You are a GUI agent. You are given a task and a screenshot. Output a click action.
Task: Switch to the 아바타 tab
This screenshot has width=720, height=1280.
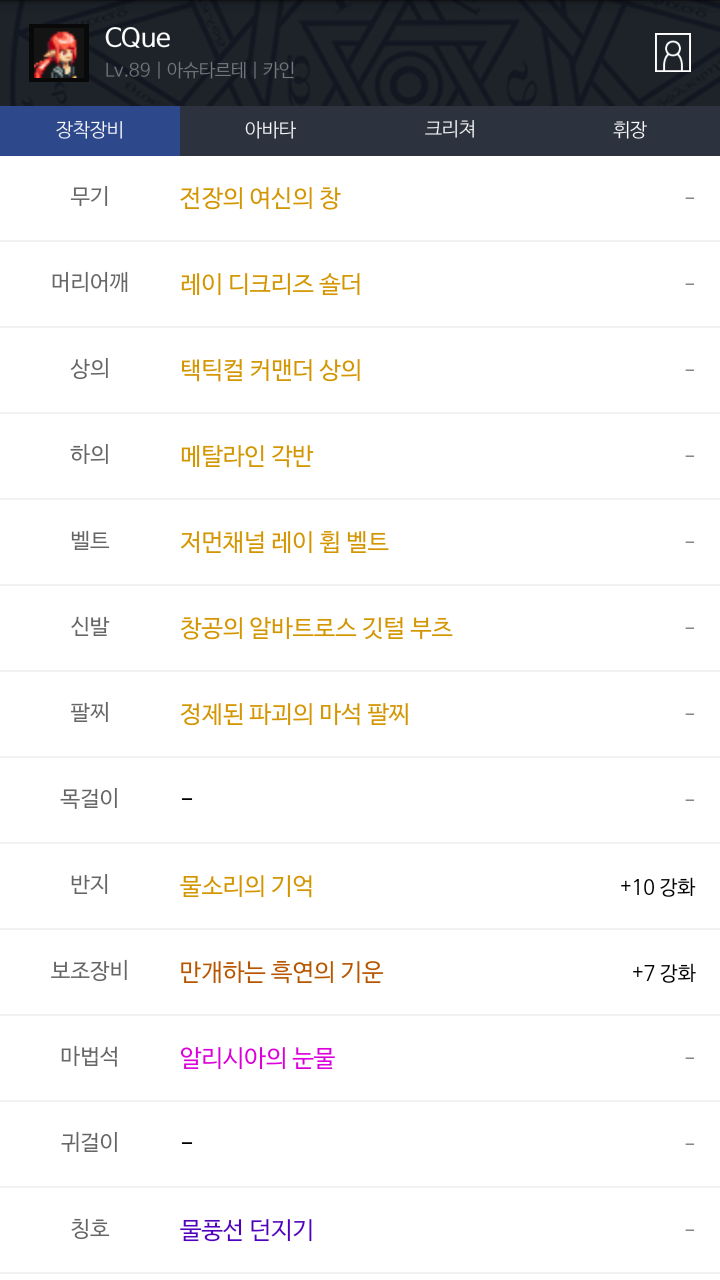[270, 130]
